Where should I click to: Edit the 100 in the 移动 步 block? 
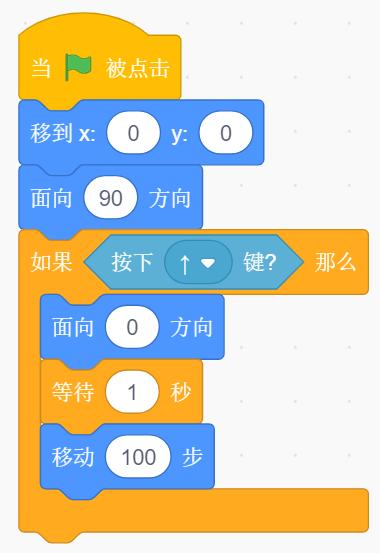[x=138, y=456]
